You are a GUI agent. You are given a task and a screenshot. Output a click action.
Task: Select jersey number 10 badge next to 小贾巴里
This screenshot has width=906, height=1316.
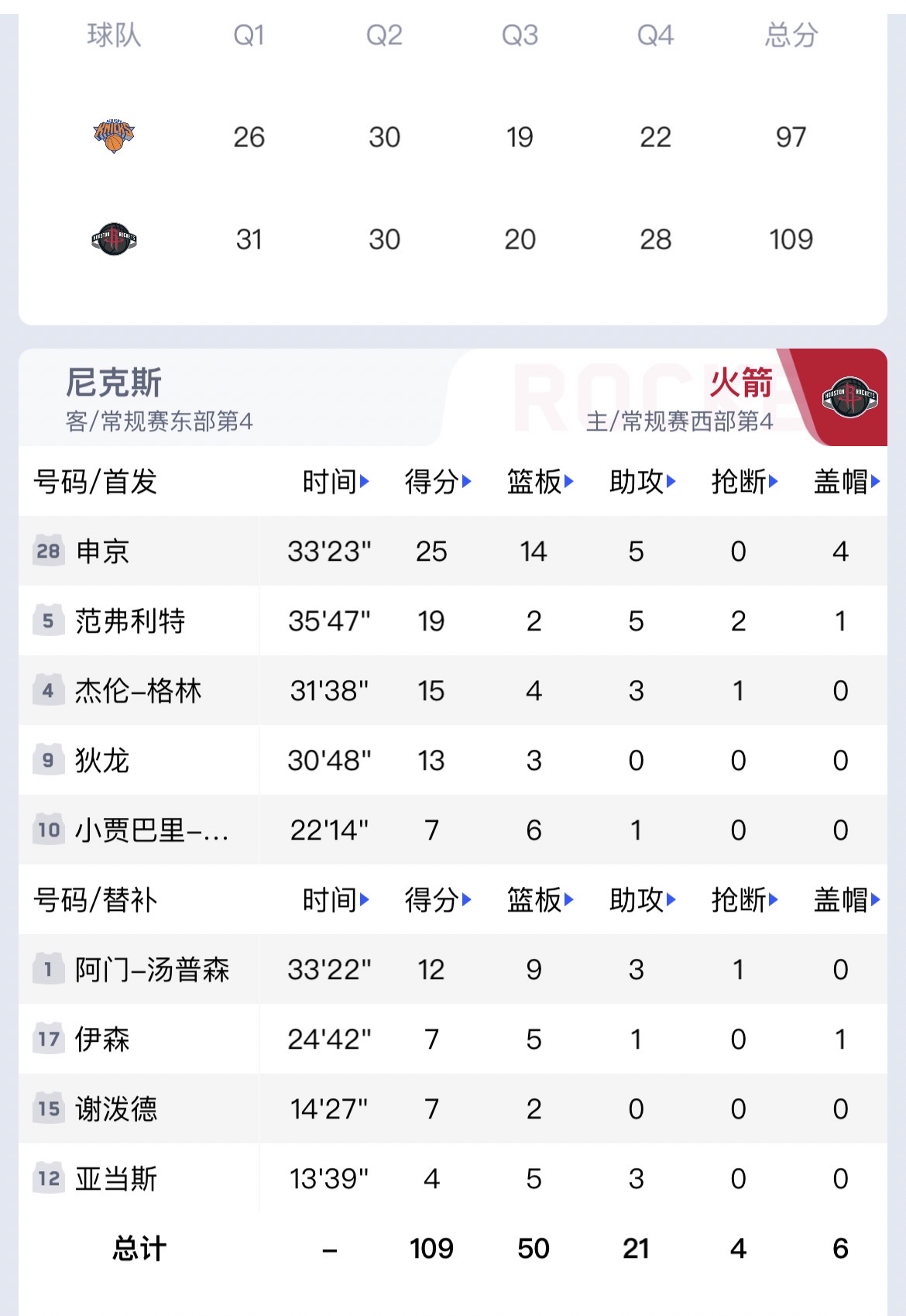48,830
